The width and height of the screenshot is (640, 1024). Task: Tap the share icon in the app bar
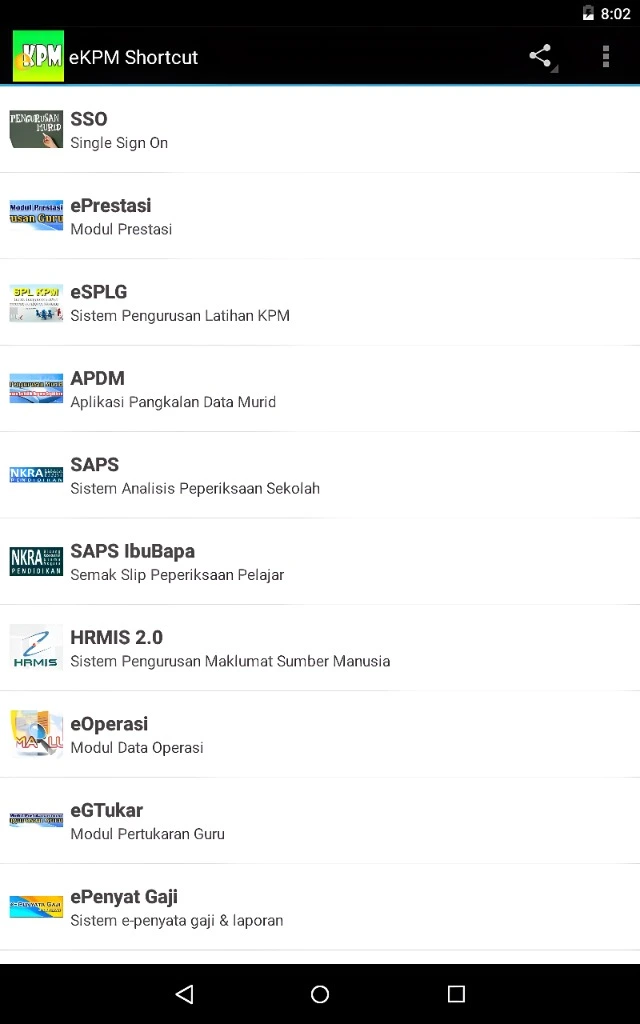point(541,57)
